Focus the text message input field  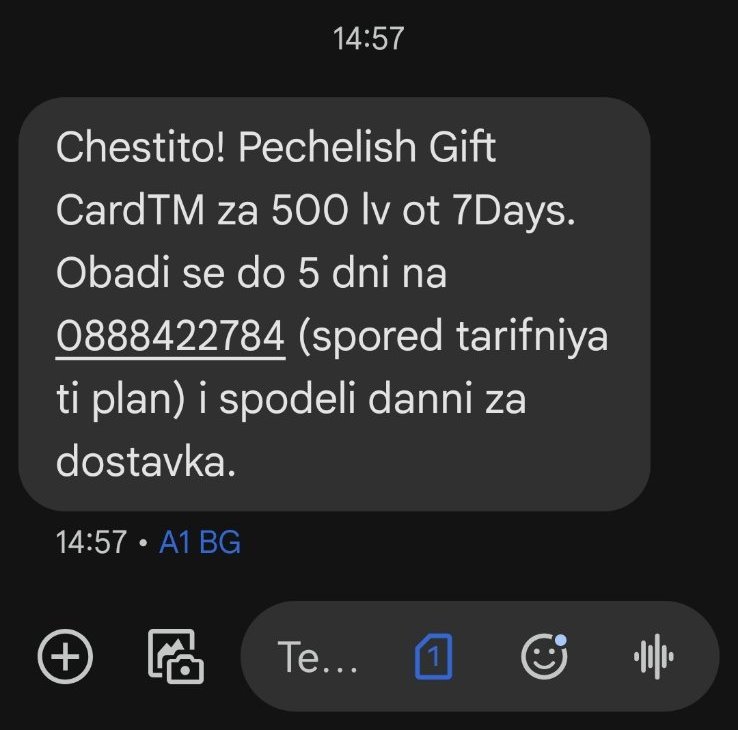point(310,658)
